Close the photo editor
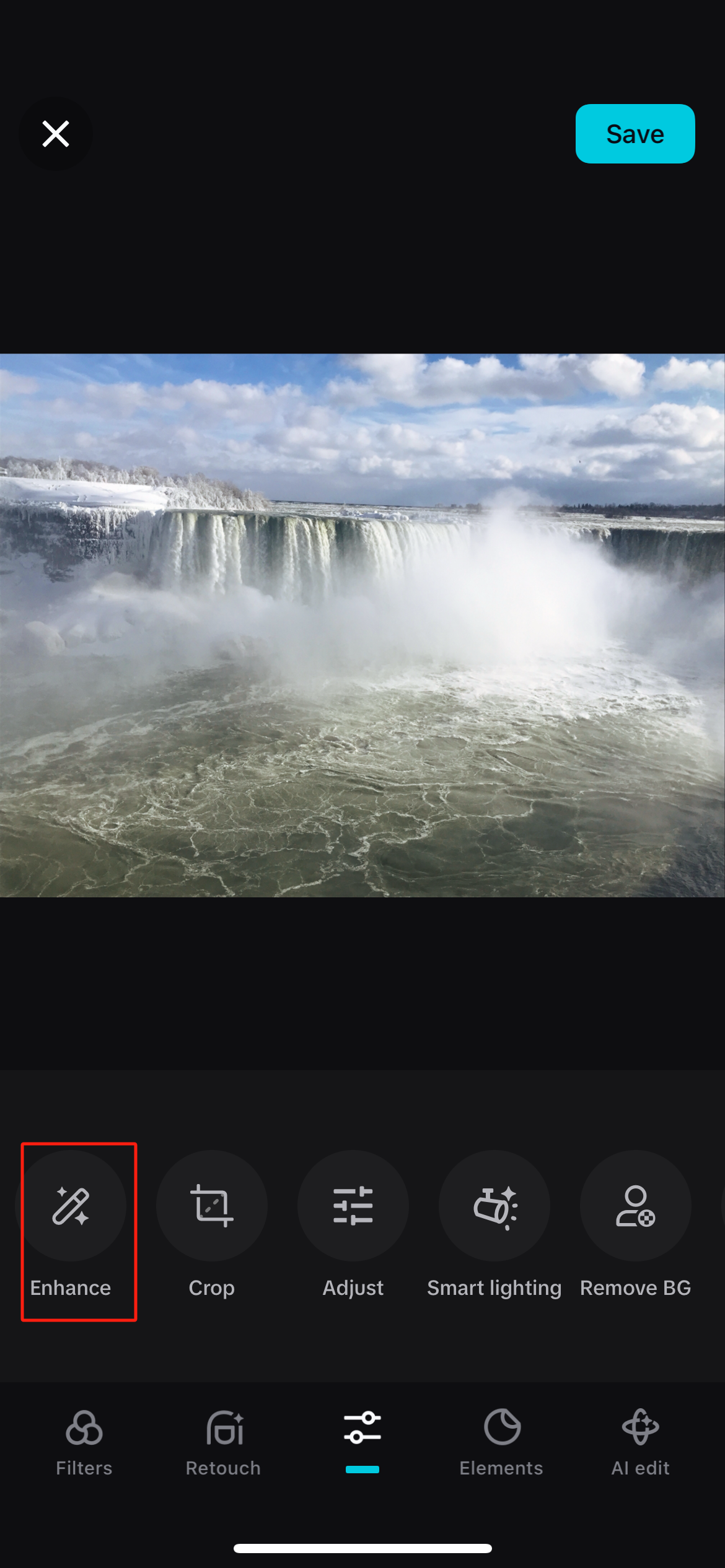 (x=56, y=134)
